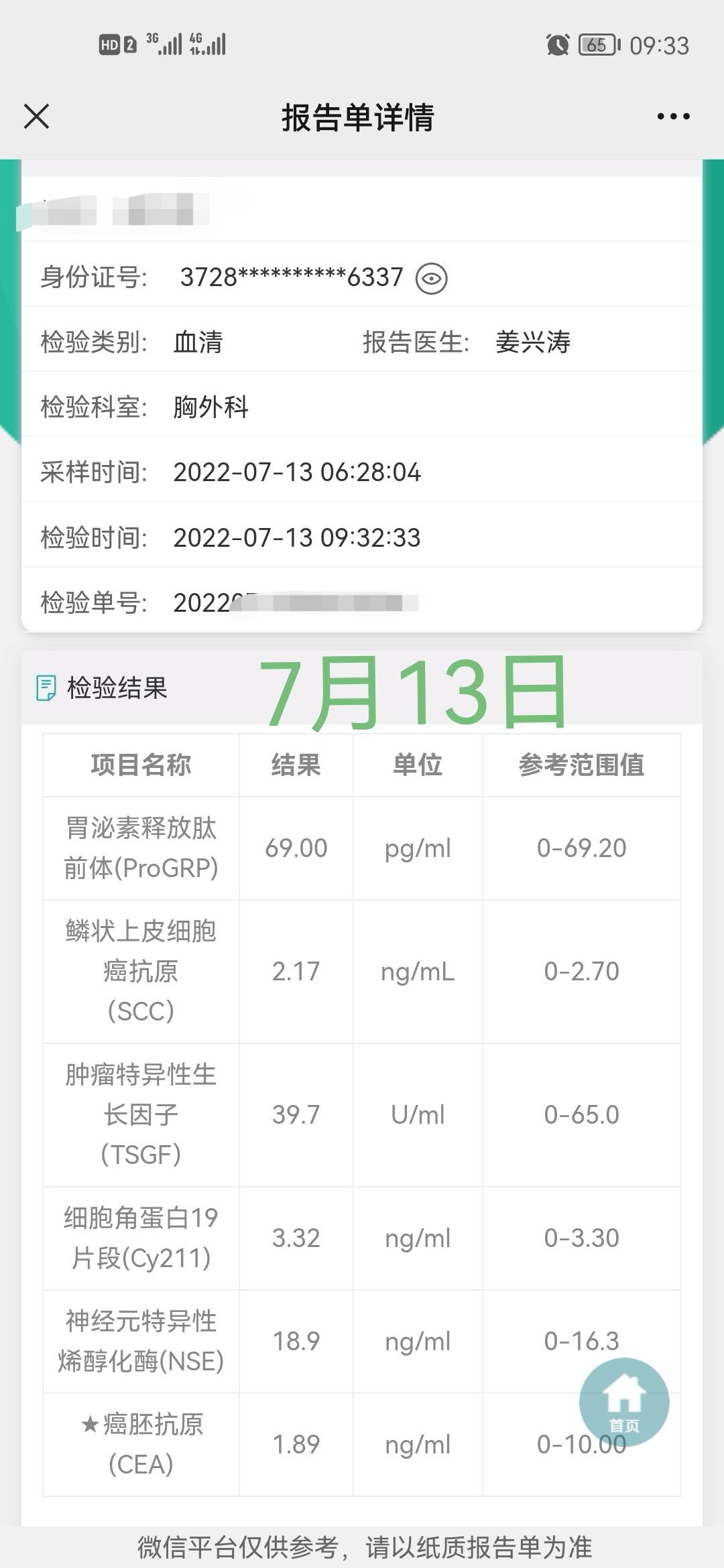Tap the alarm clock icon in status bar
This screenshot has width=724, height=1568.
[x=556, y=45]
